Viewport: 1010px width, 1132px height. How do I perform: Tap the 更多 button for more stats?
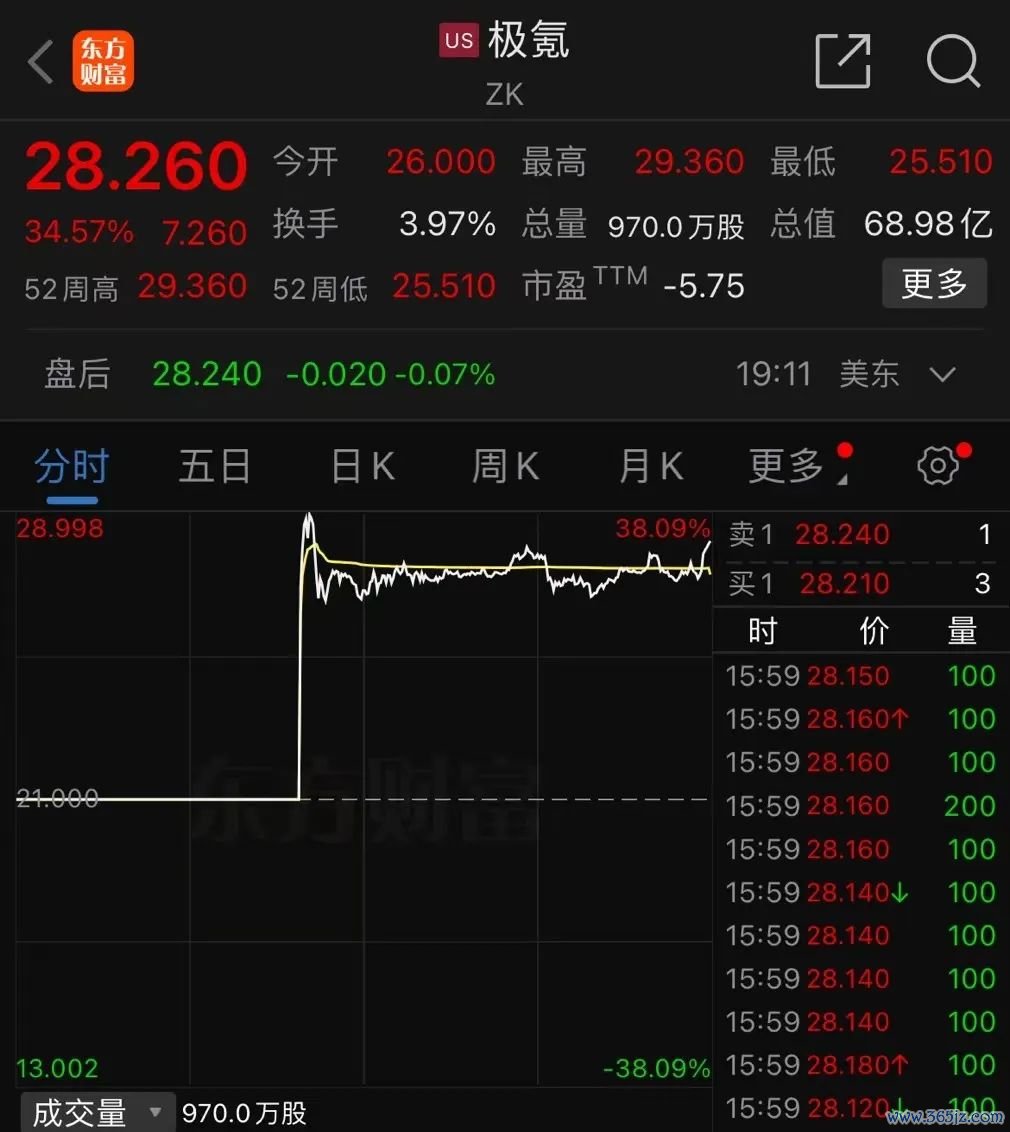click(x=934, y=284)
